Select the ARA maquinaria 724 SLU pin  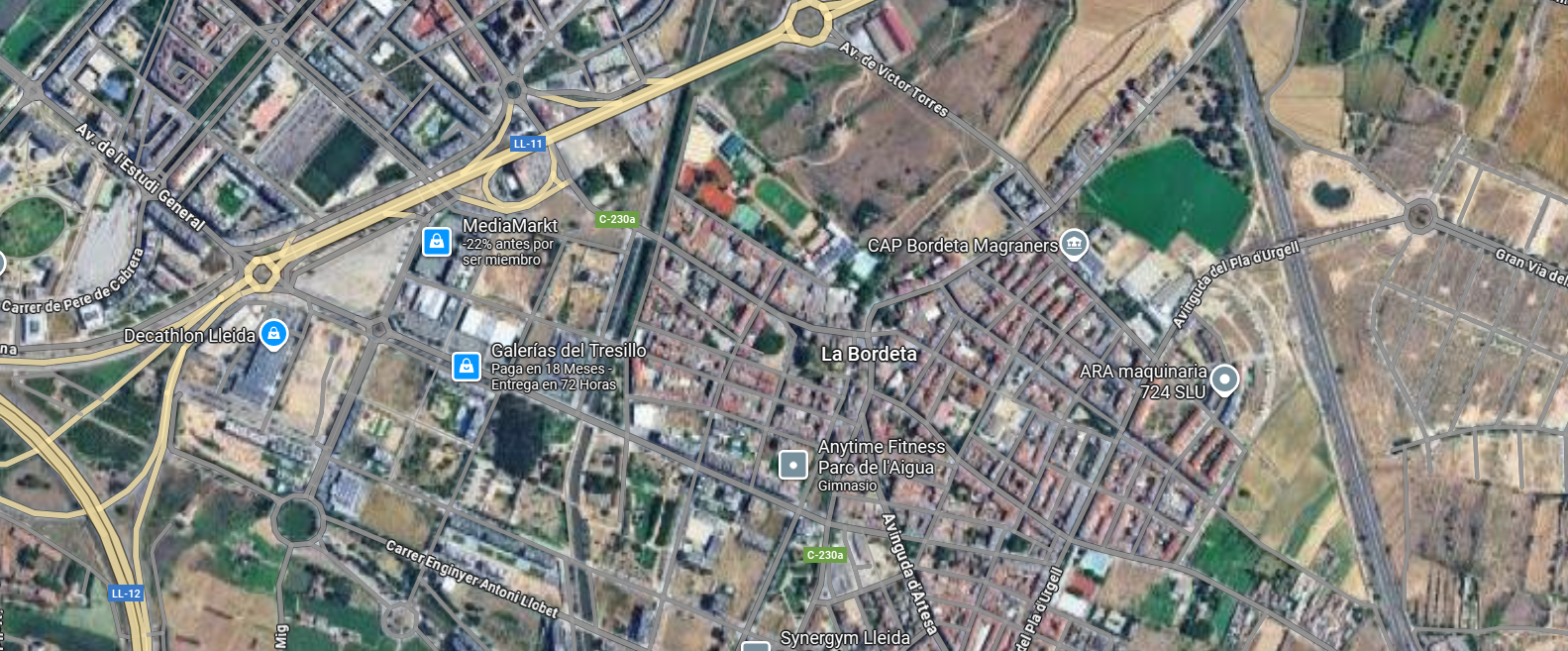pos(1224,379)
